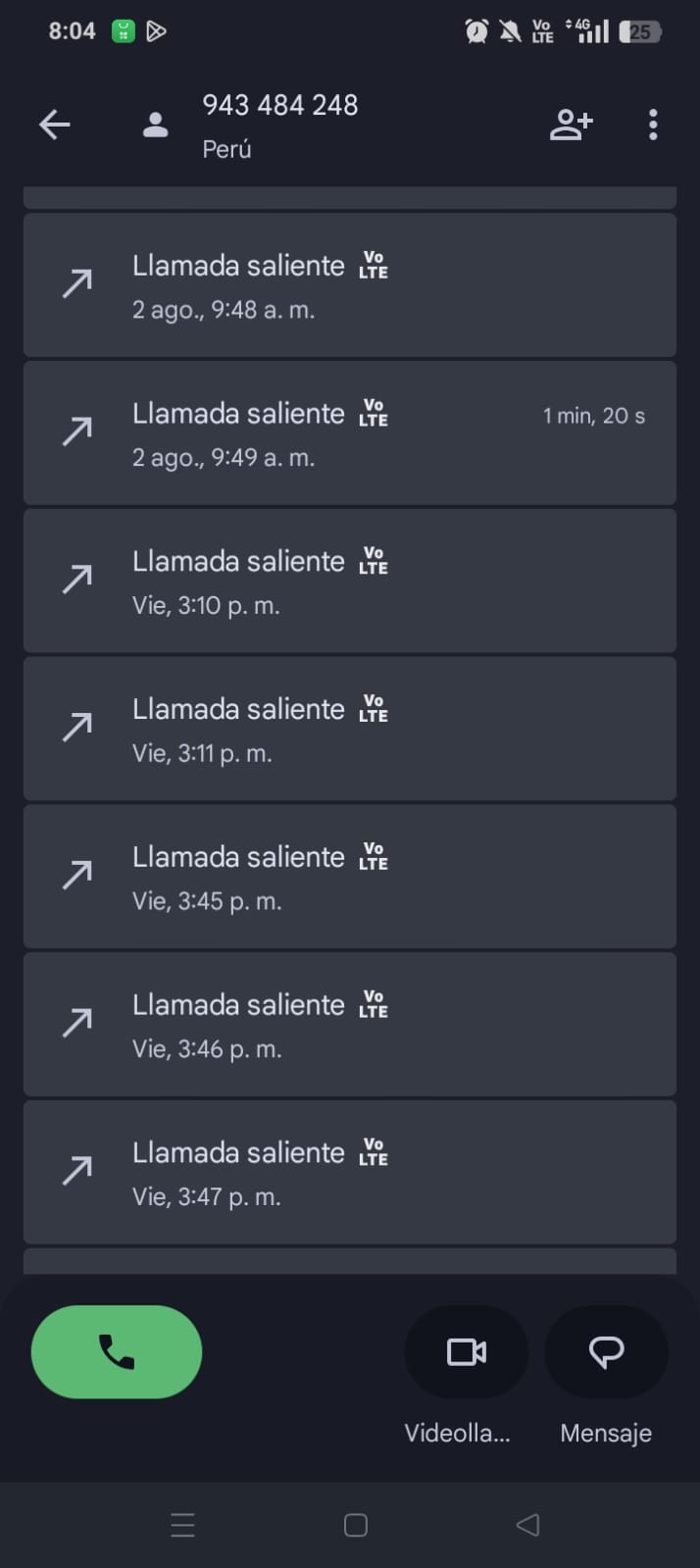The width and height of the screenshot is (700, 1568).
Task: Go back using the top arrow
Action: coord(55,125)
